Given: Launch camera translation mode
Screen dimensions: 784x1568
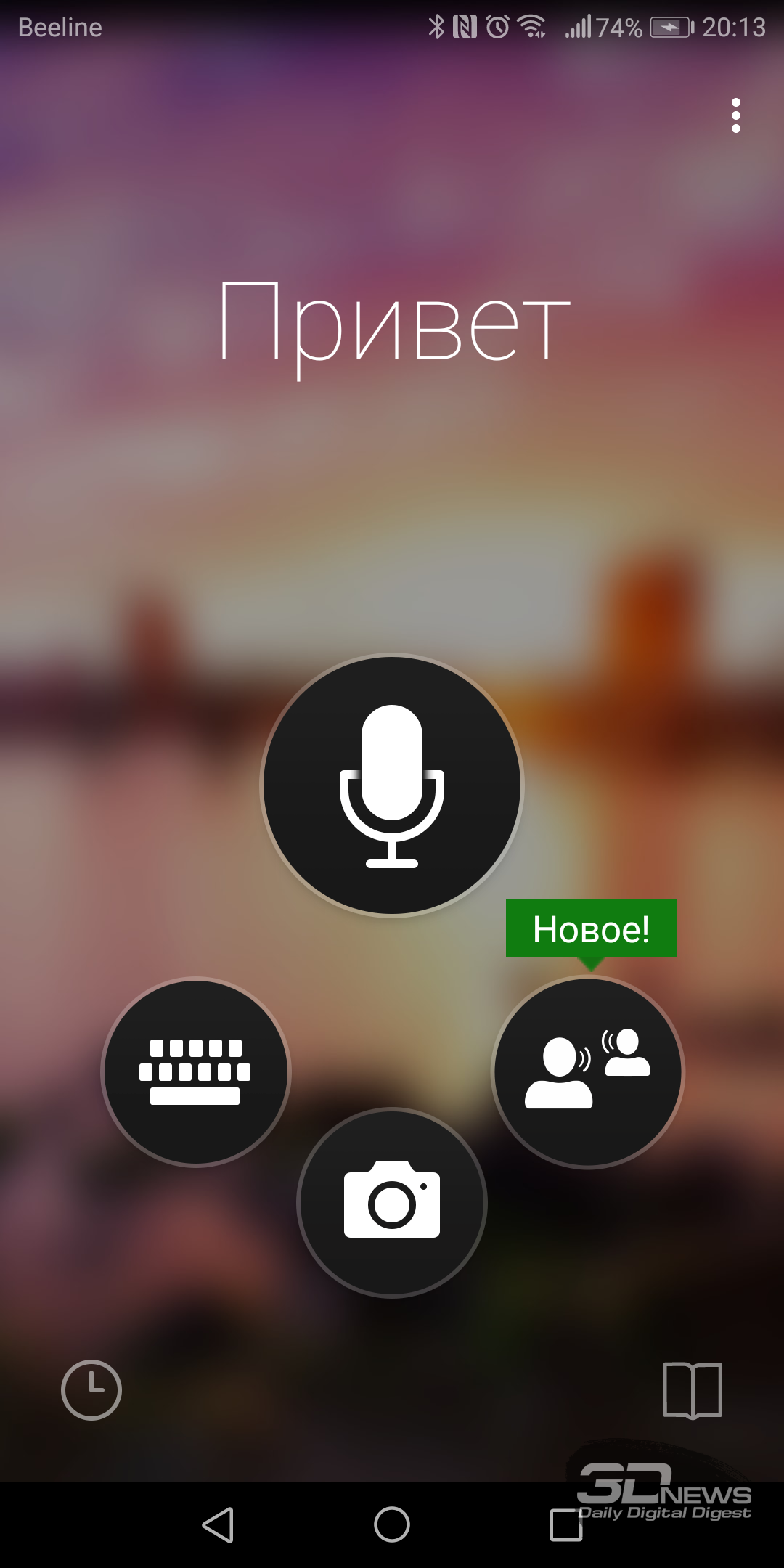Looking at the screenshot, I should [392, 1202].
